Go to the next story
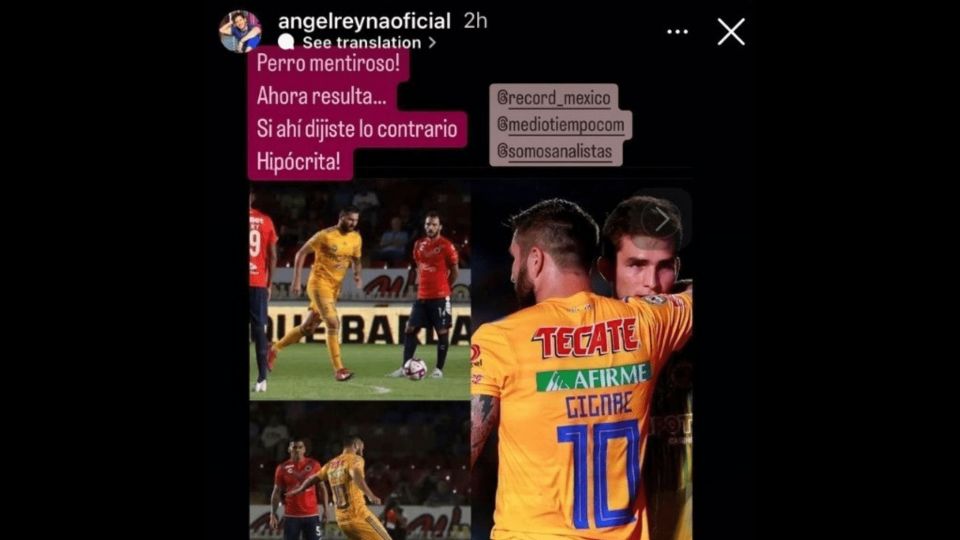 click(661, 218)
